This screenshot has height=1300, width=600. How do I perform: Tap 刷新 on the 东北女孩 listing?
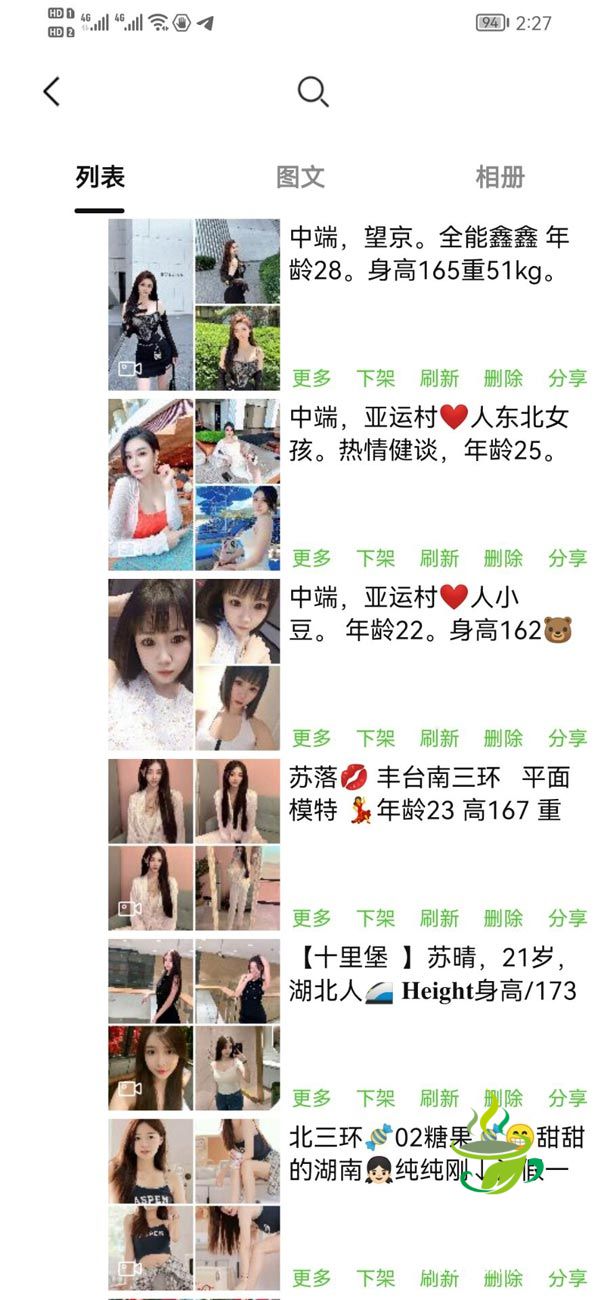[x=439, y=558]
